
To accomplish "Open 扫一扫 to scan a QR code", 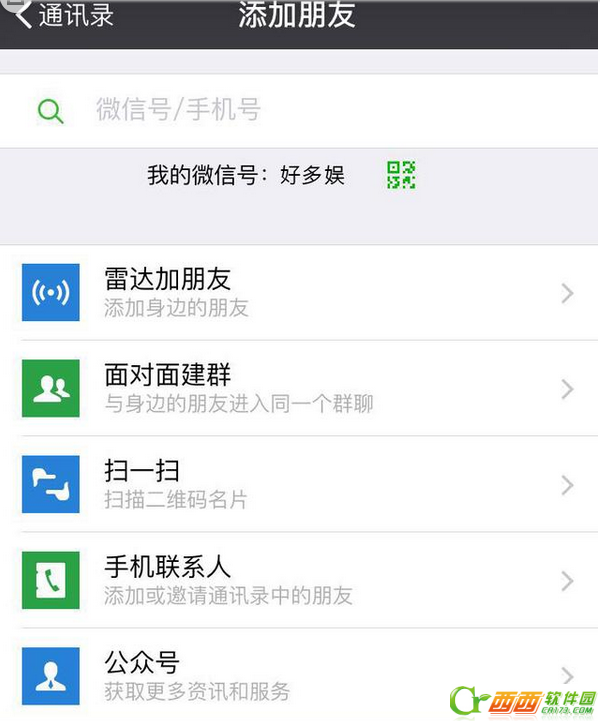I will tap(300, 484).
